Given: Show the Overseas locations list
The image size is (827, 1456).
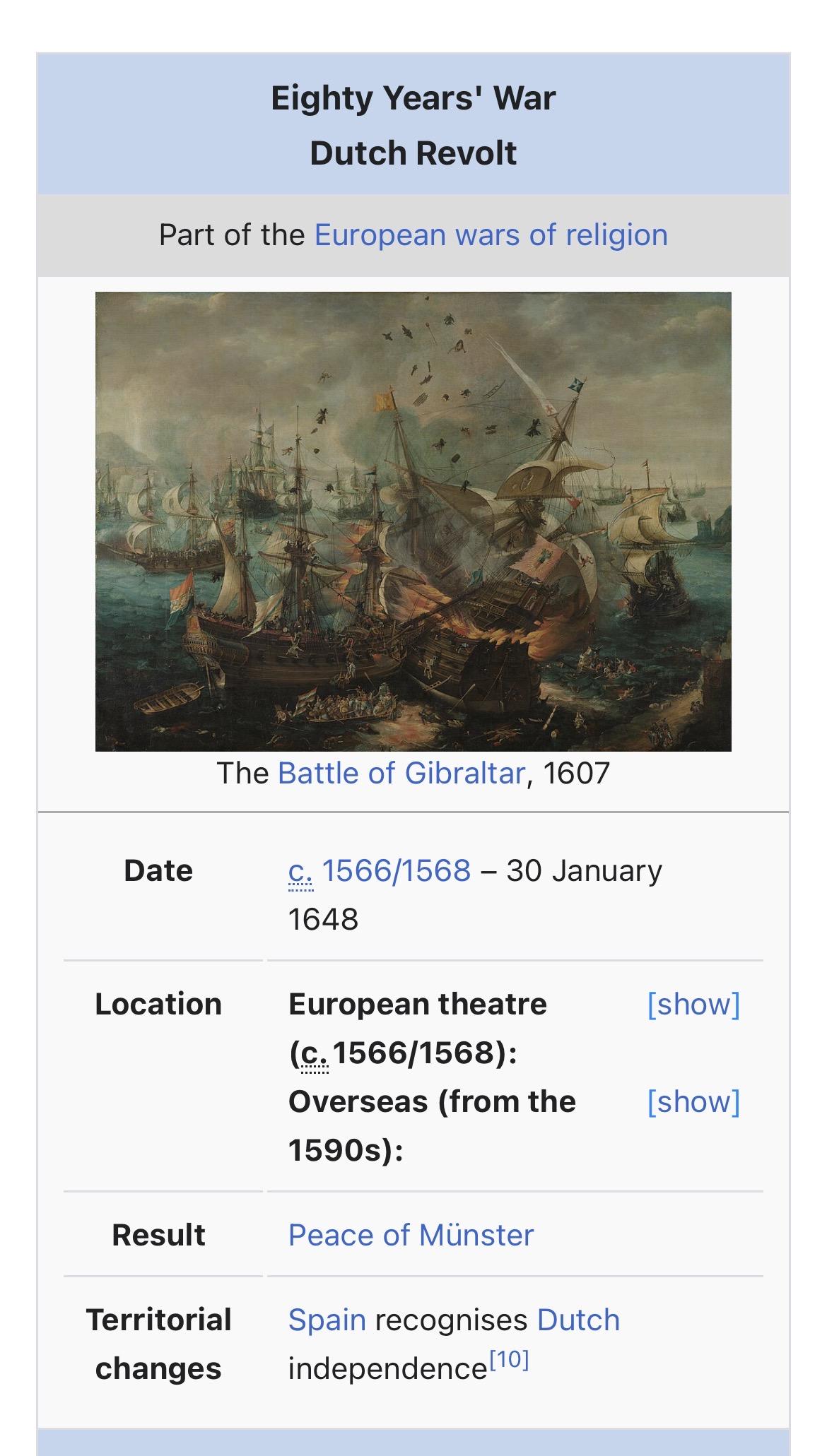Looking at the screenshot, I should coord(693,1102).
